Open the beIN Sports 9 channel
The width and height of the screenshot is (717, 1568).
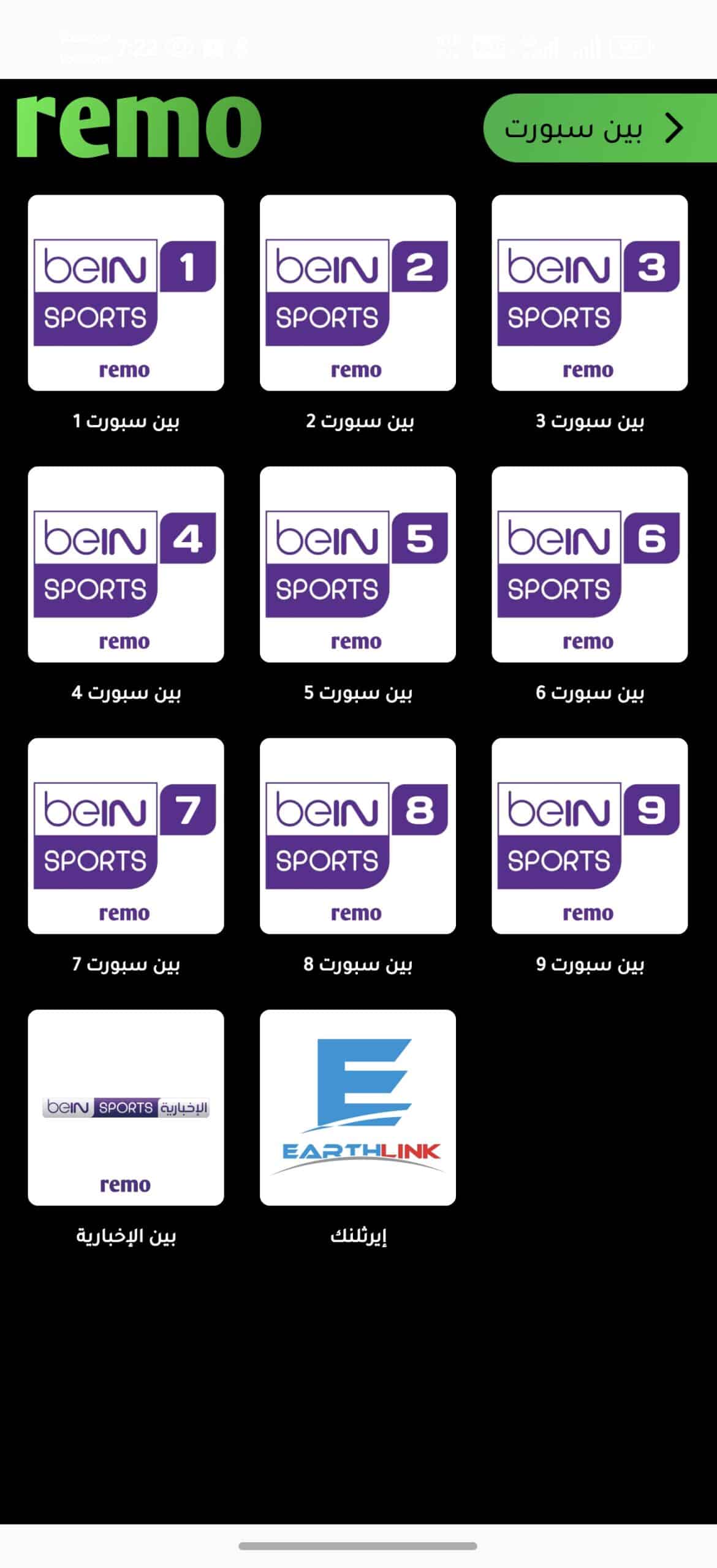point(589,837)
